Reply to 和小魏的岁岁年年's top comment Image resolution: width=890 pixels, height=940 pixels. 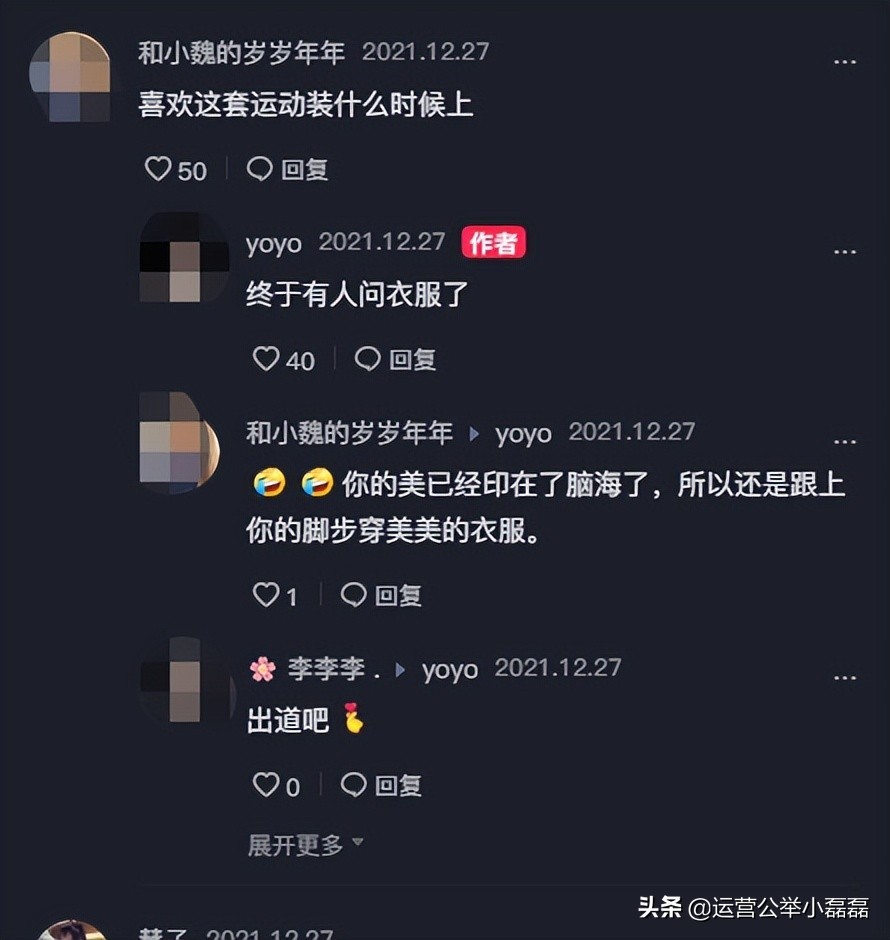click(x=288, y=169)
